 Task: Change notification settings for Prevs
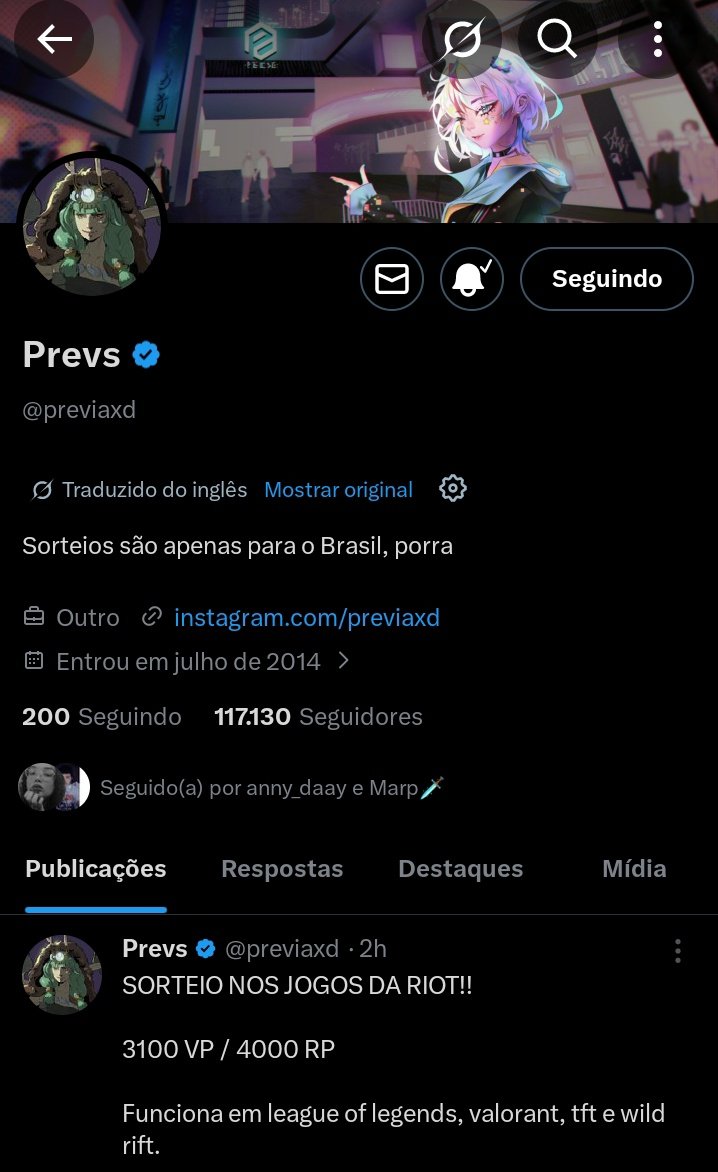point(471,279)
